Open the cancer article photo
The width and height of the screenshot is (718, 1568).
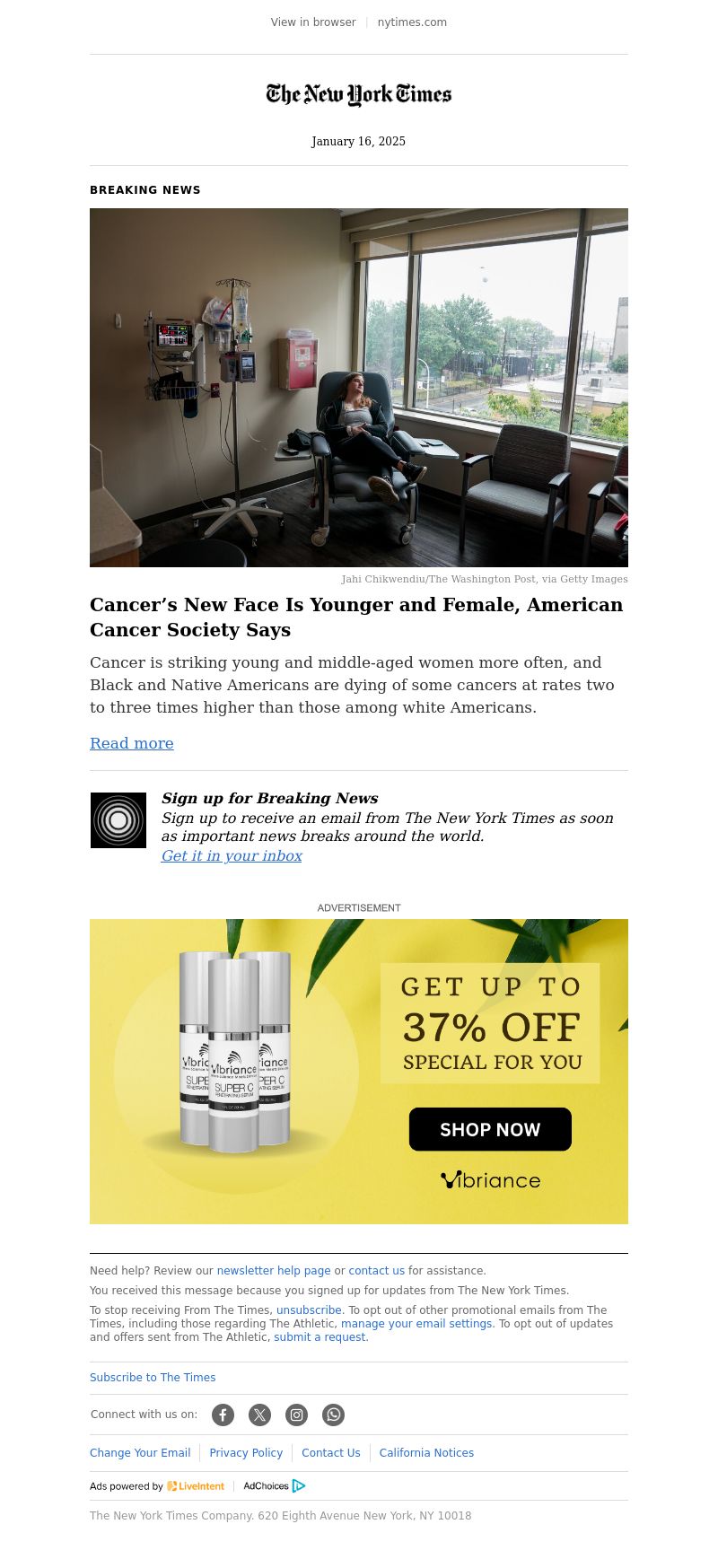(x=359, y=387)
